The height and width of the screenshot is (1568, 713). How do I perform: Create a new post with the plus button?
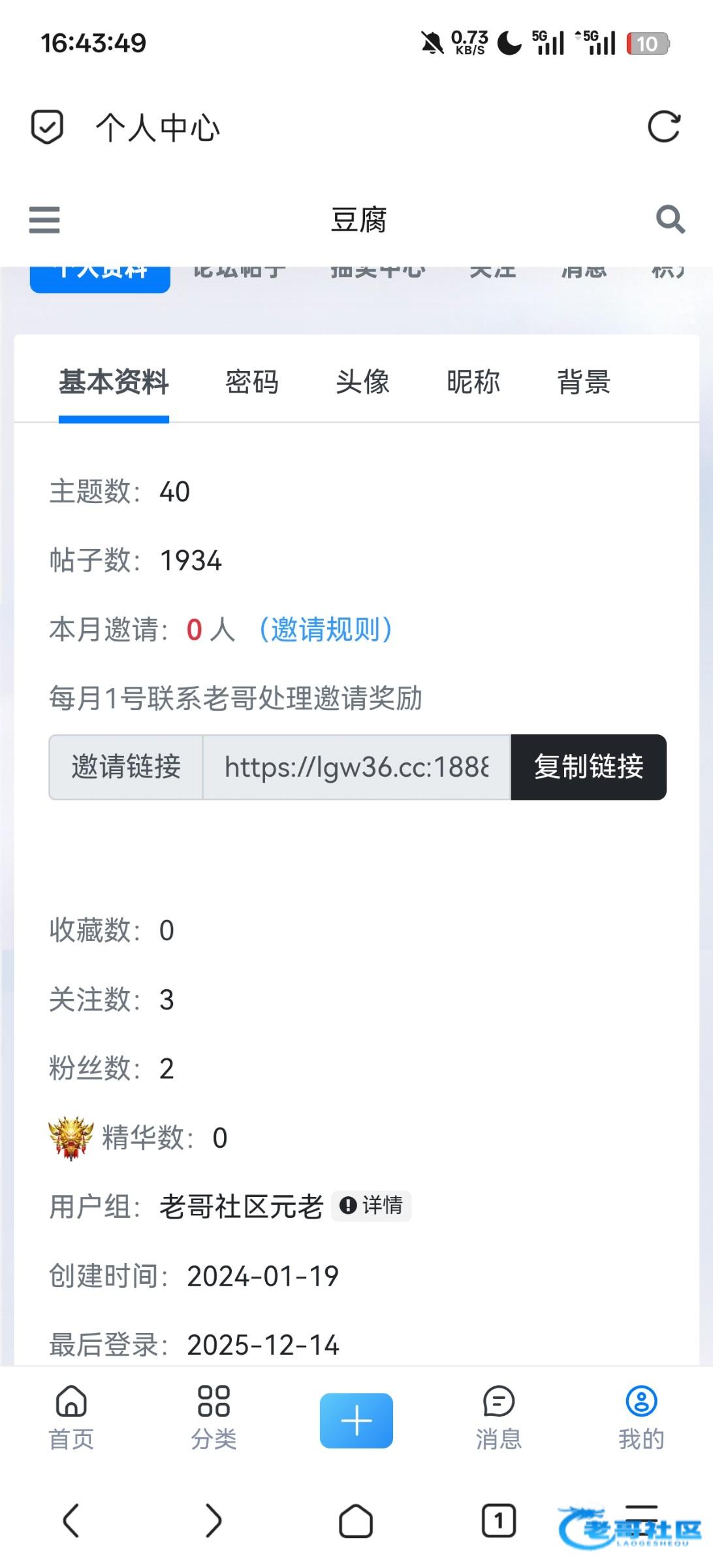tap(356, 1421)
